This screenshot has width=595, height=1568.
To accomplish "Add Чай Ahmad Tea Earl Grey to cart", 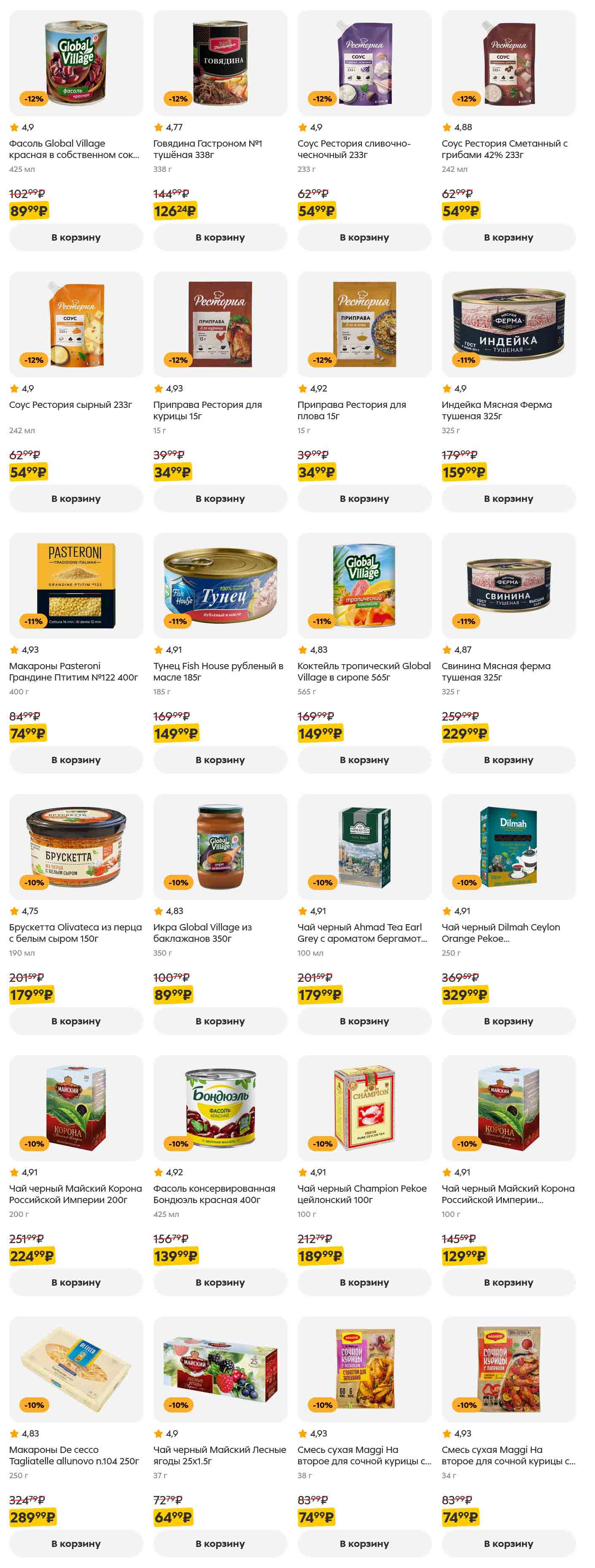I will [x=364, y=1021].
